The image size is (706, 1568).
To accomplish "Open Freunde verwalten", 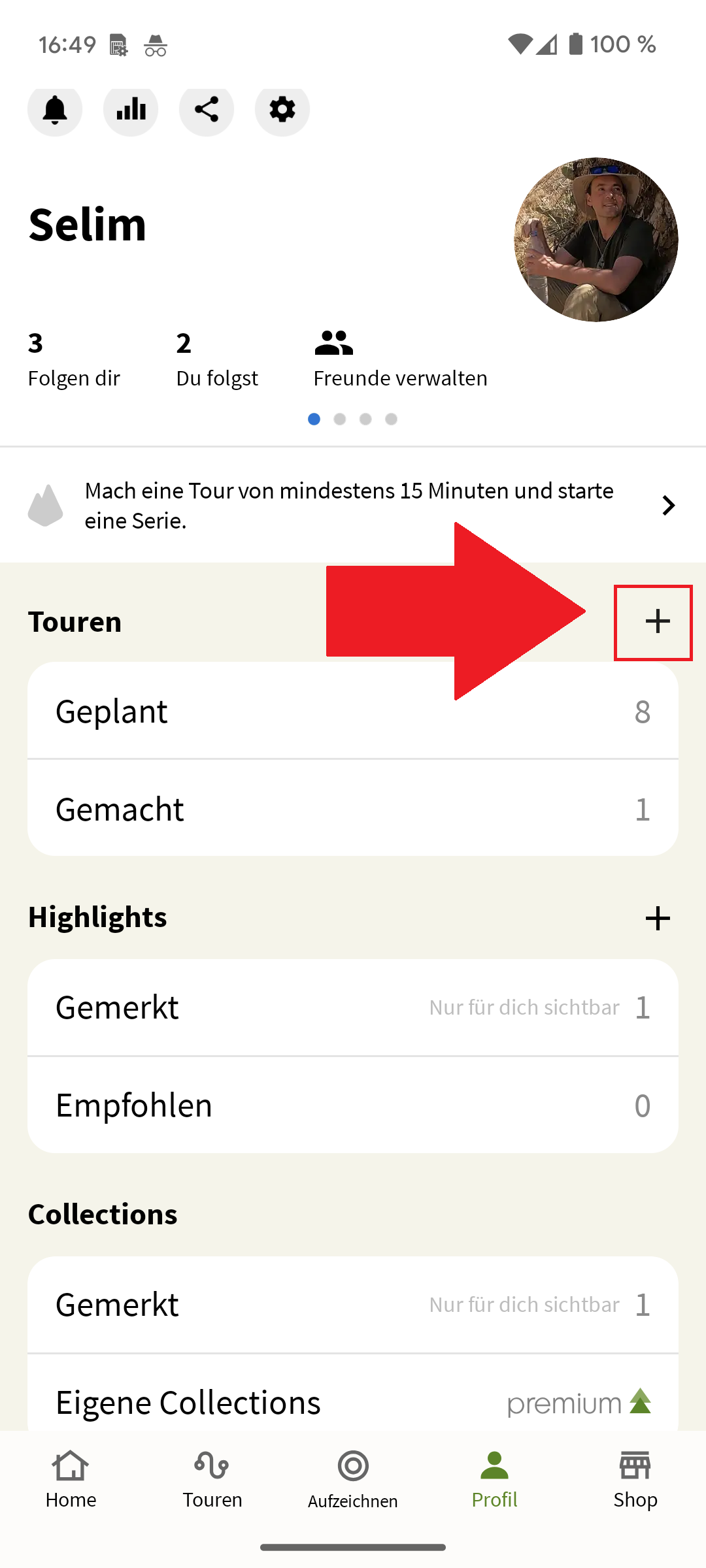I will [x=400, y=359].
